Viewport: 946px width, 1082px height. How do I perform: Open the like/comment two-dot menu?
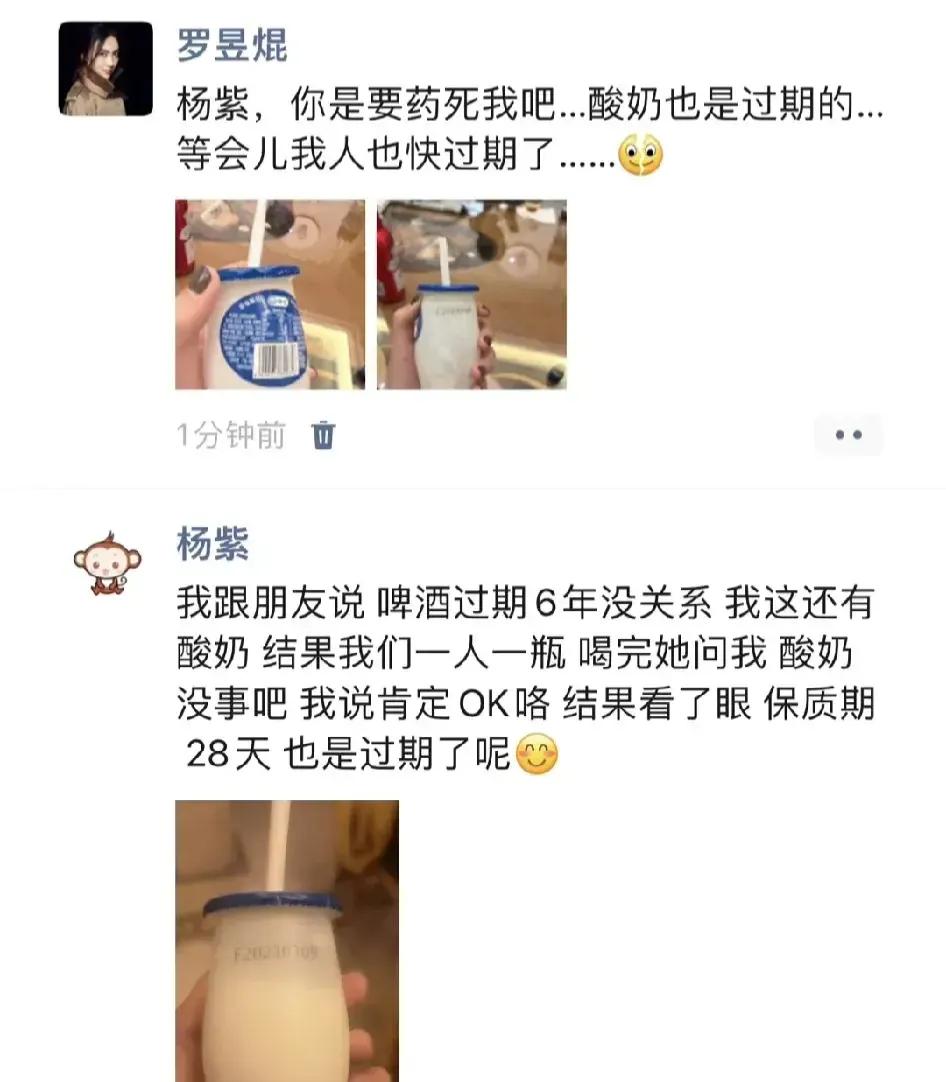pos(848,436)
